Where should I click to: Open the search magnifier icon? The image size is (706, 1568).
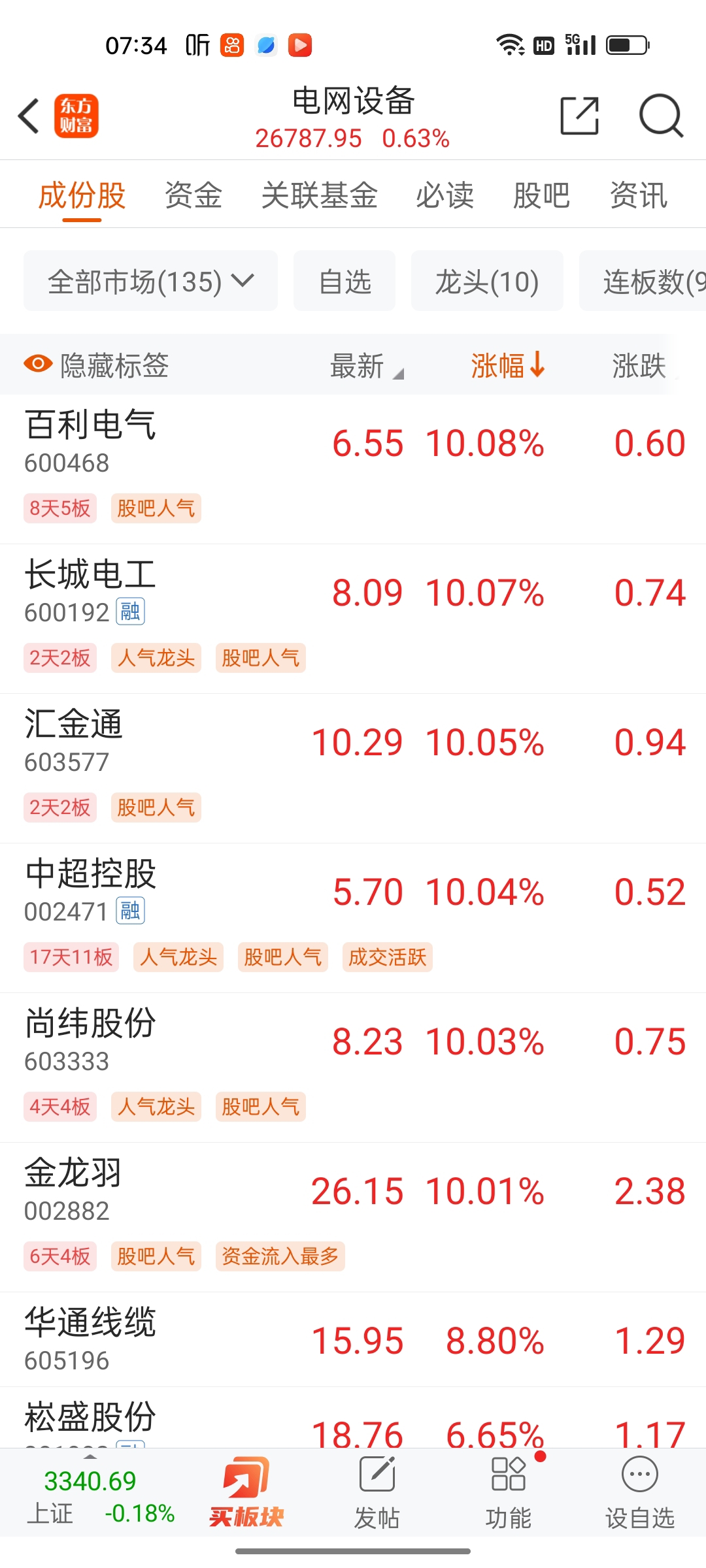point(661,116)
